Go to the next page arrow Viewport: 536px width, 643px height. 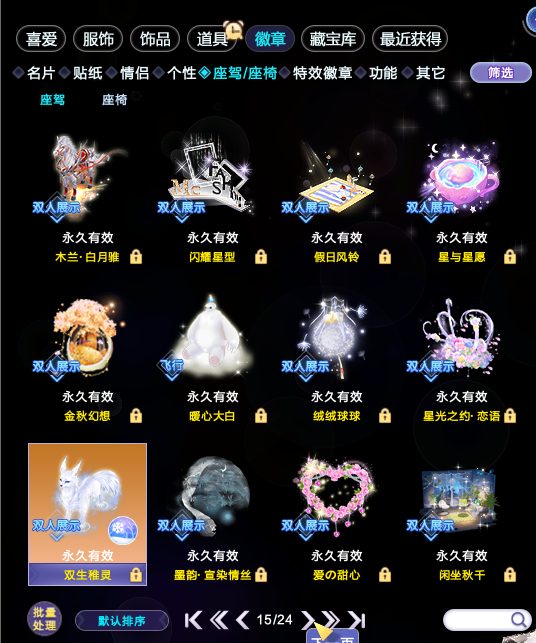(308, 620)
